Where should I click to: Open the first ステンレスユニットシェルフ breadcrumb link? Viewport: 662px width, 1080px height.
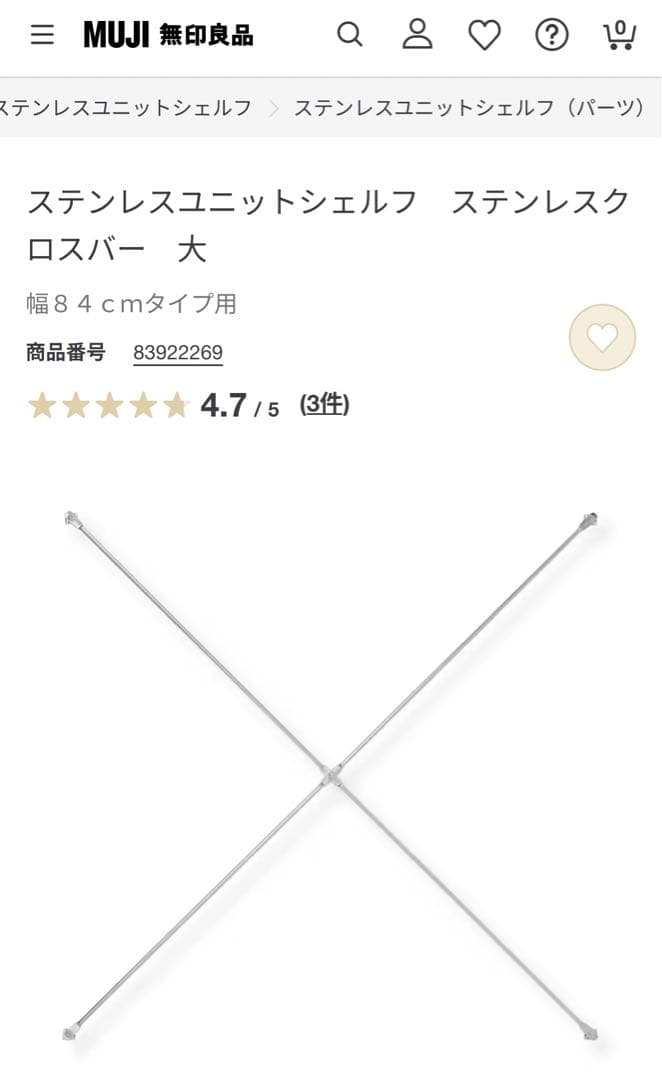pos(125,108)
